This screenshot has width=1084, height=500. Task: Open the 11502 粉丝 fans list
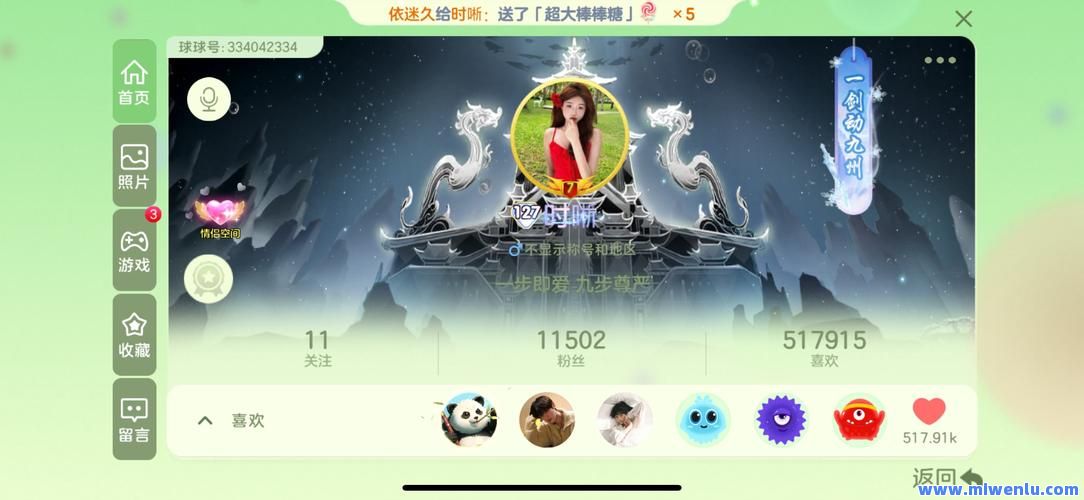pos(571,348)
